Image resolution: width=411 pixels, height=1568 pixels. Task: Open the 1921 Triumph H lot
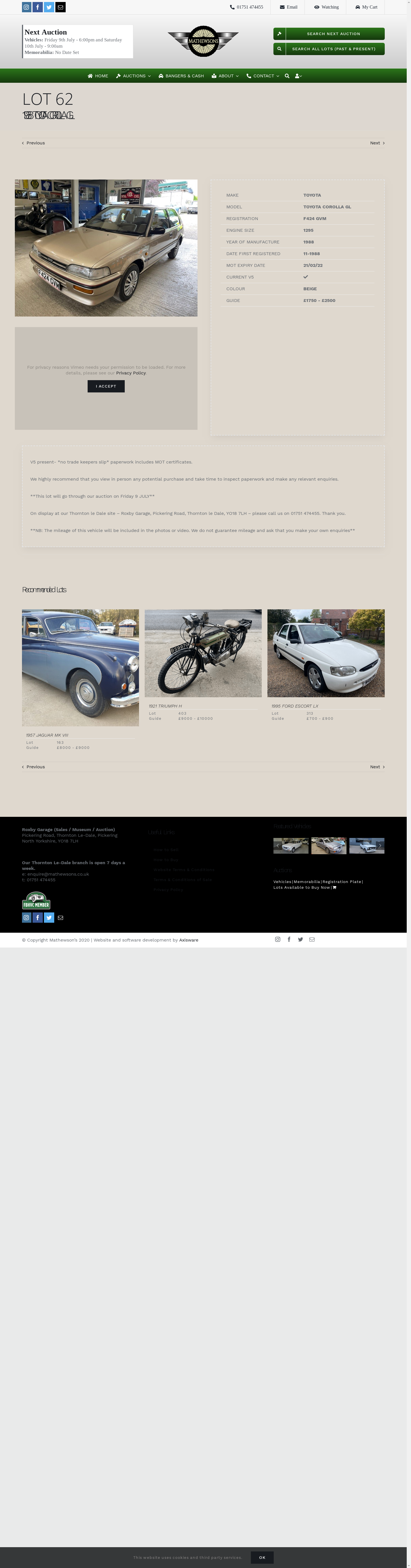[x=203, y=653]
